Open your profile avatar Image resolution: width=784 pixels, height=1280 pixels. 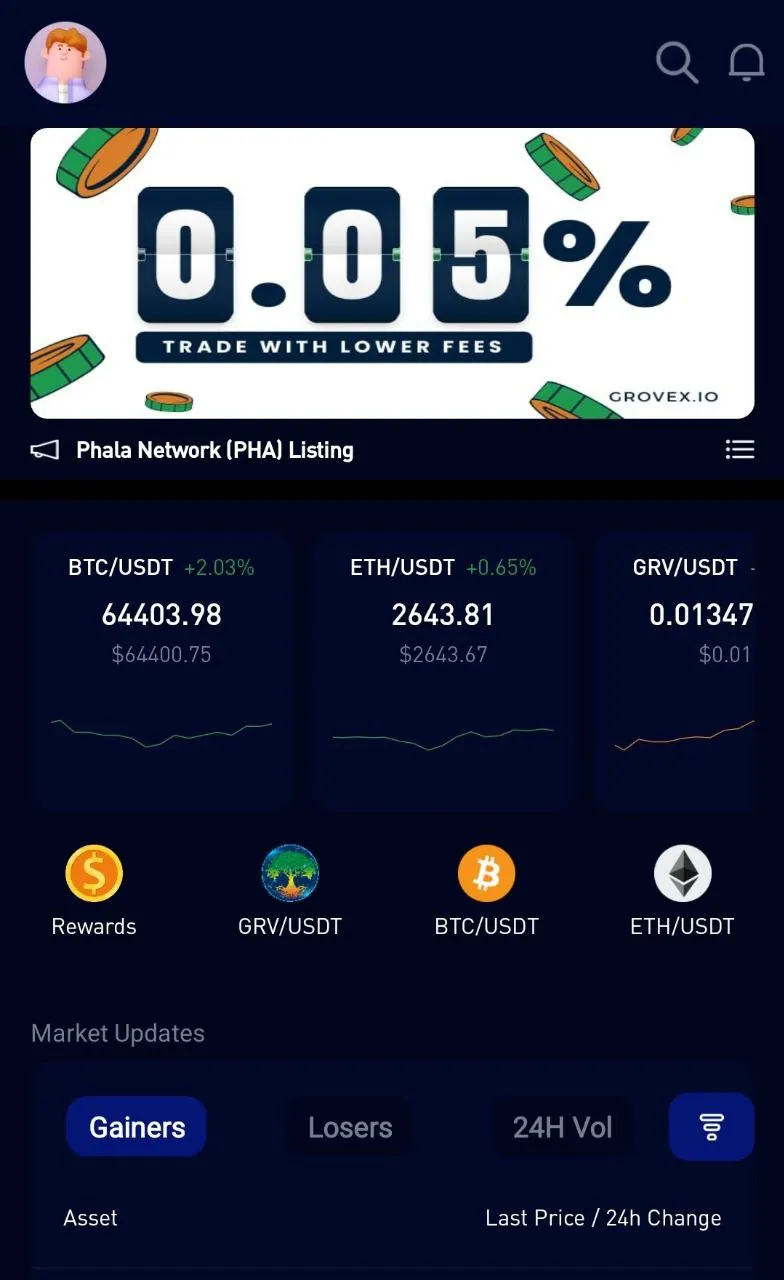(65, 62)
